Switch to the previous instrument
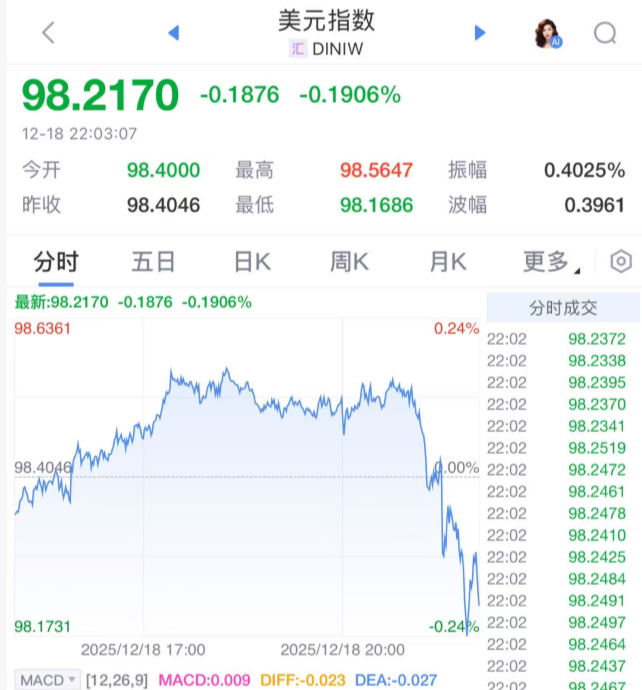Viewport: 642px width, 690px height. pos(173,33)
